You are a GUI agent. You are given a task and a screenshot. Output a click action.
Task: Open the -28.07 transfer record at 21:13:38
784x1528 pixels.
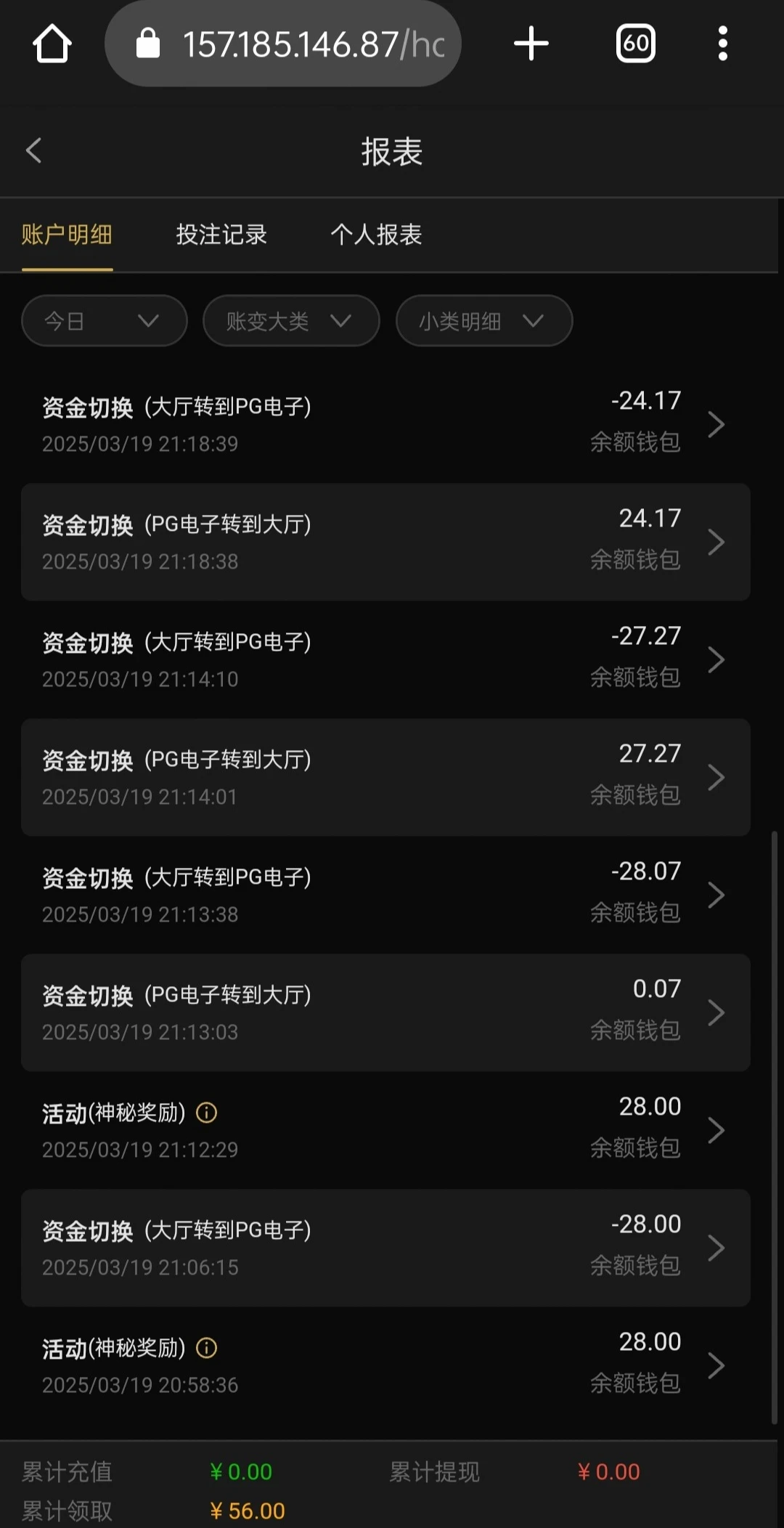coord(385,895)
